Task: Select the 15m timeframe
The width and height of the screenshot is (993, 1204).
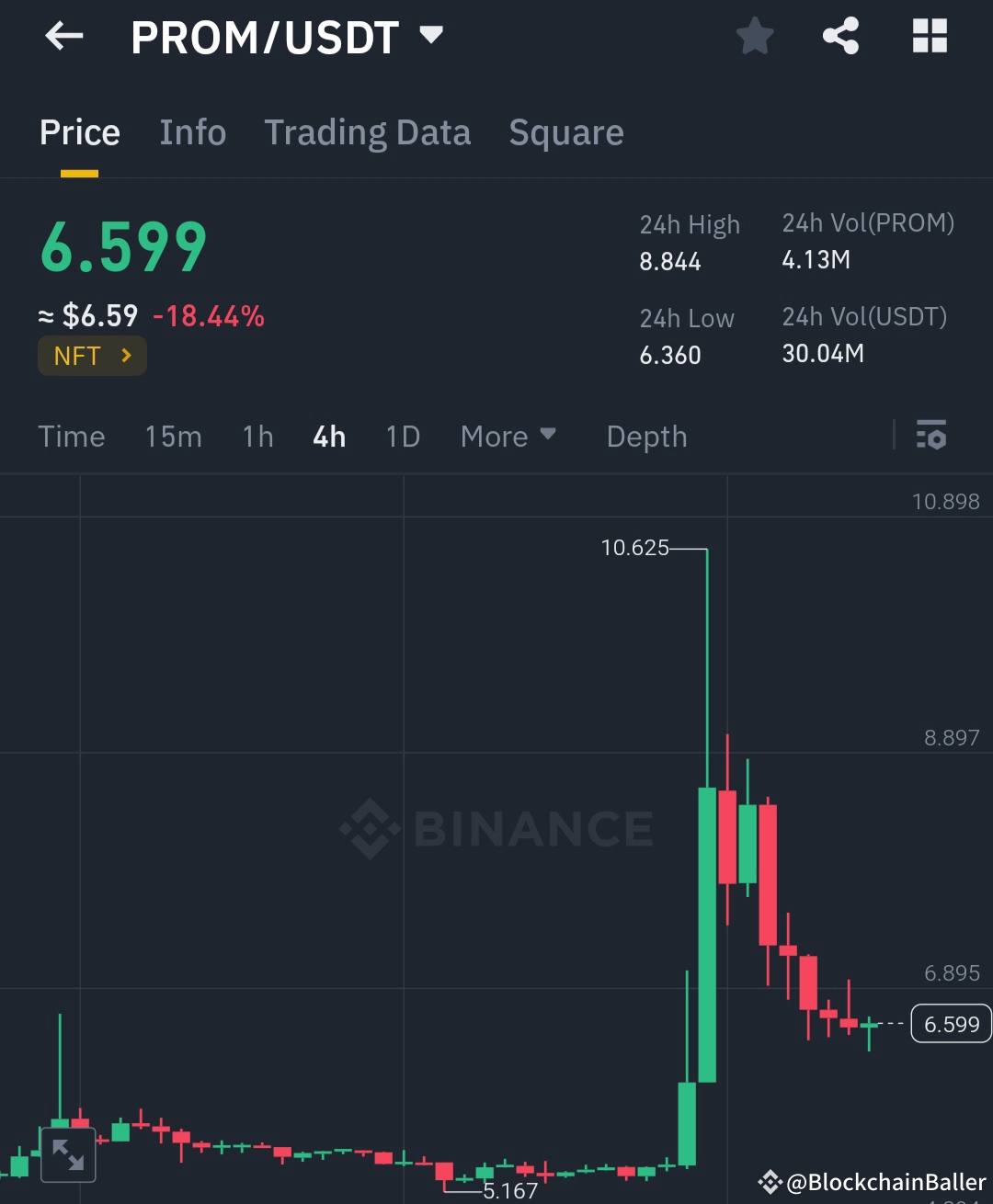Action: pyautogui.click(x=173, y=437)
